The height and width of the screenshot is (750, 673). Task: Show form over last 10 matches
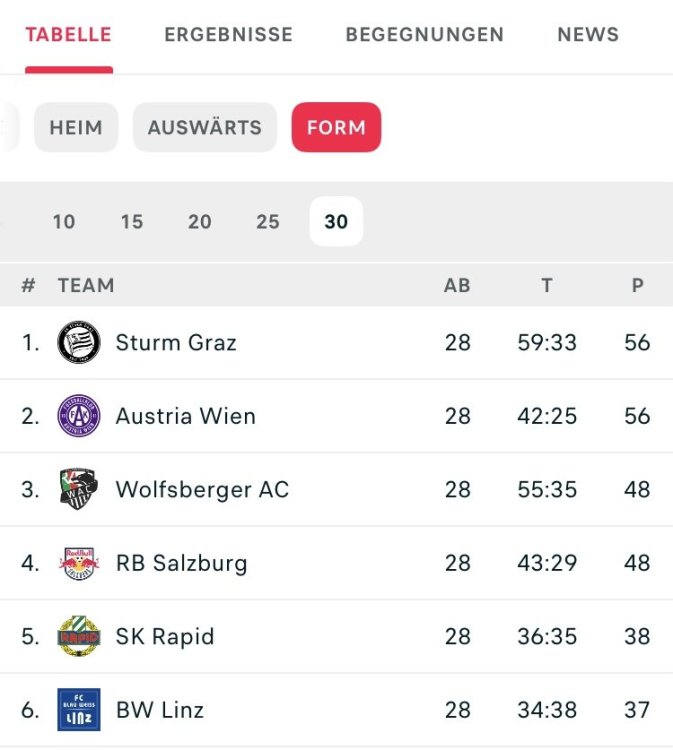tap(64, 221)
